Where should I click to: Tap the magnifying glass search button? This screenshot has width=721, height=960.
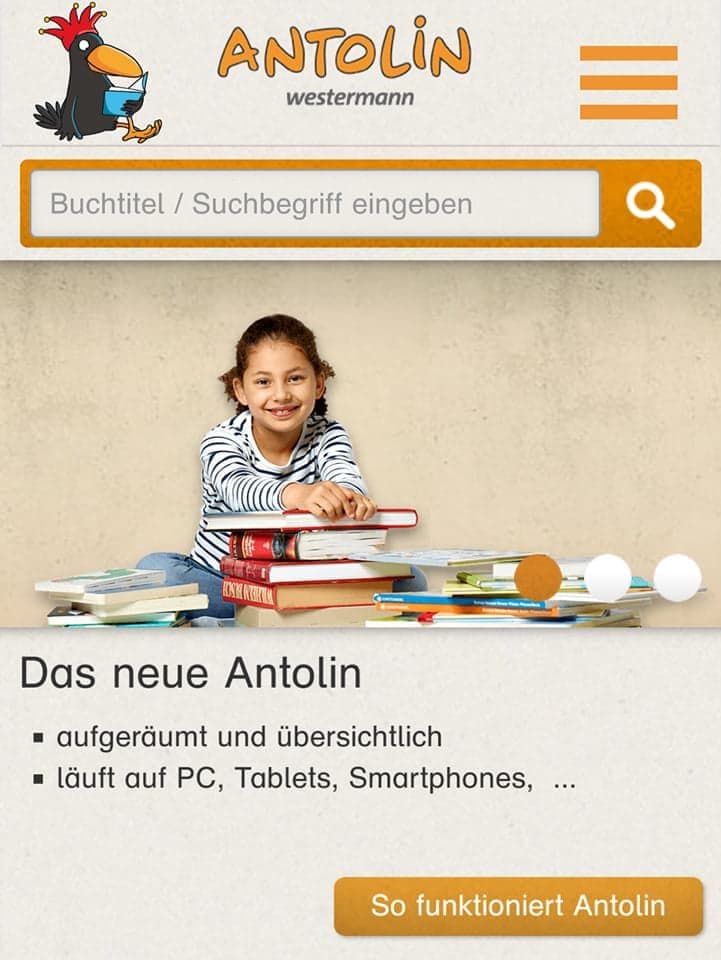click(651, 205)
